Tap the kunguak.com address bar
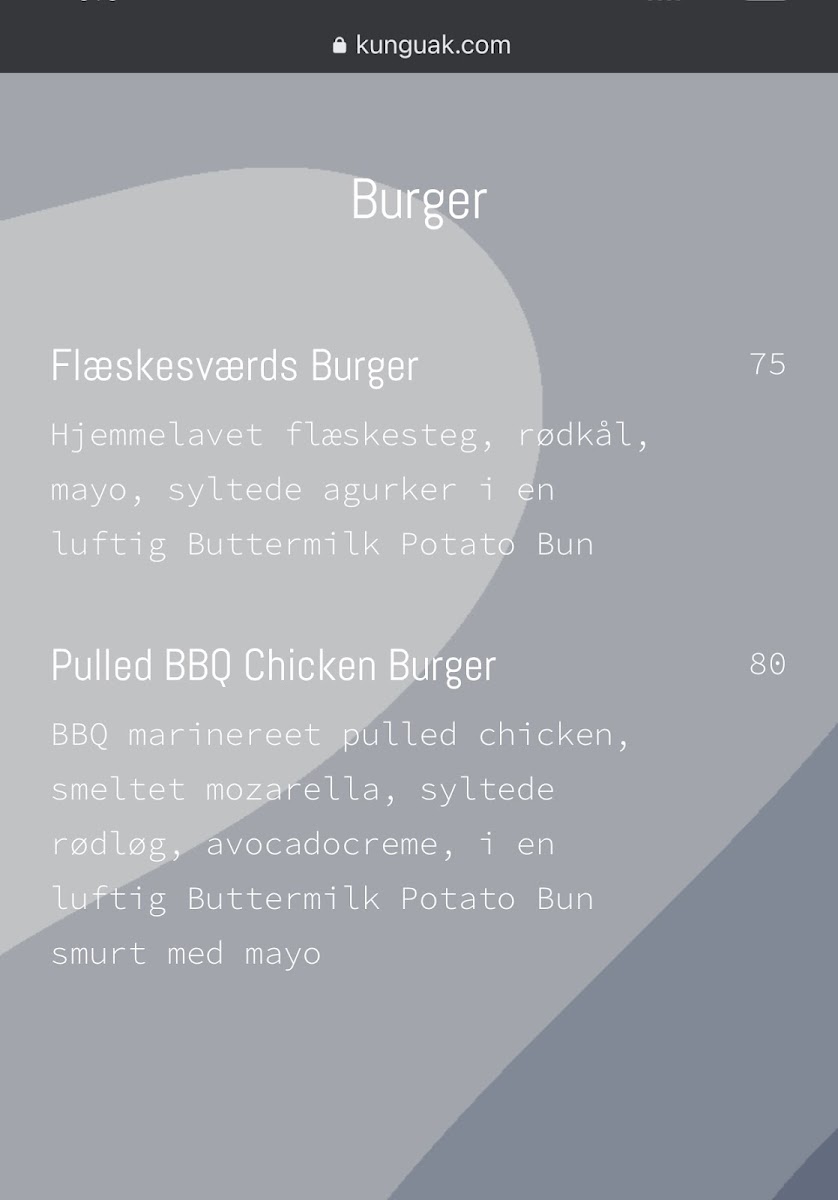The height and width of the screenshot is (1200, 838). click(x=421, y=45)
